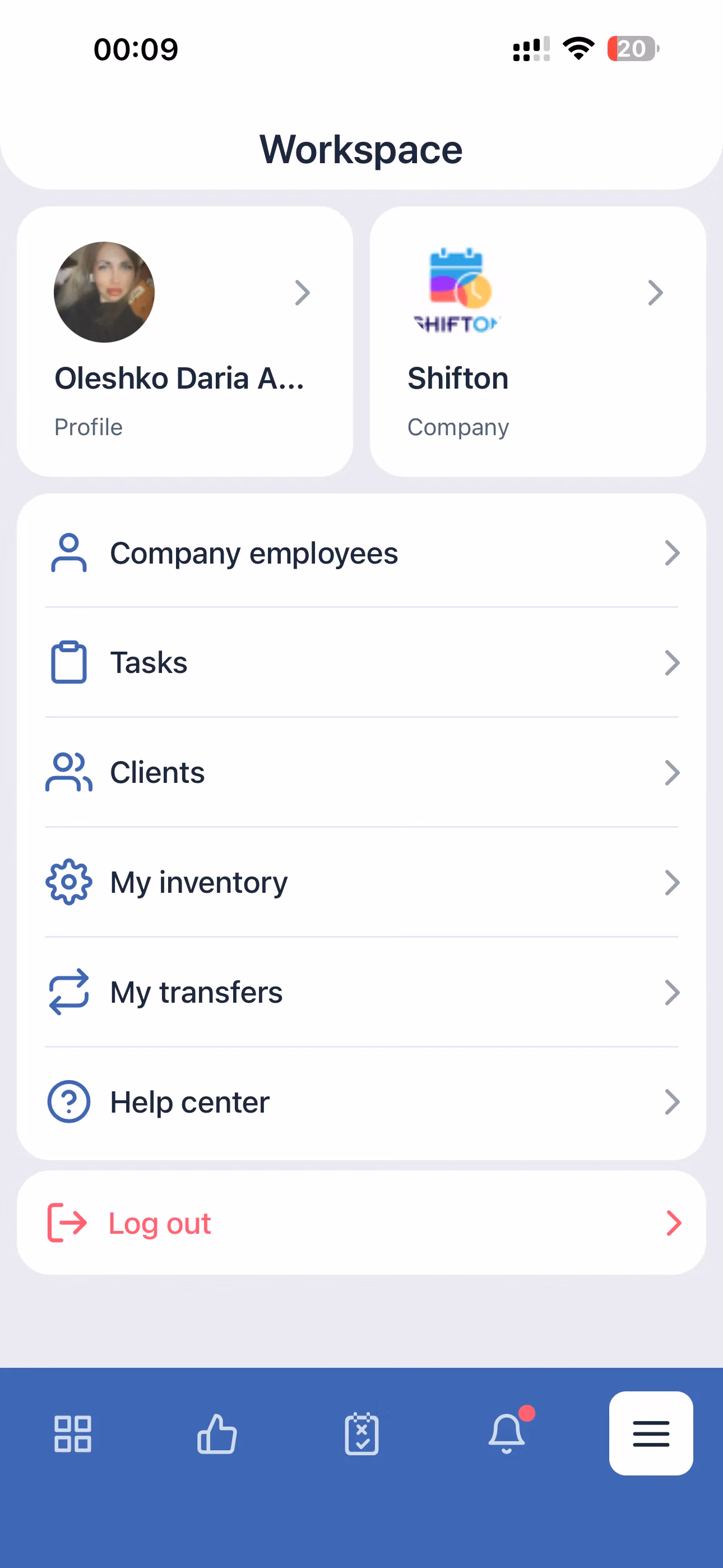Expand the My inventory row chevron

[x=672, y=882]
